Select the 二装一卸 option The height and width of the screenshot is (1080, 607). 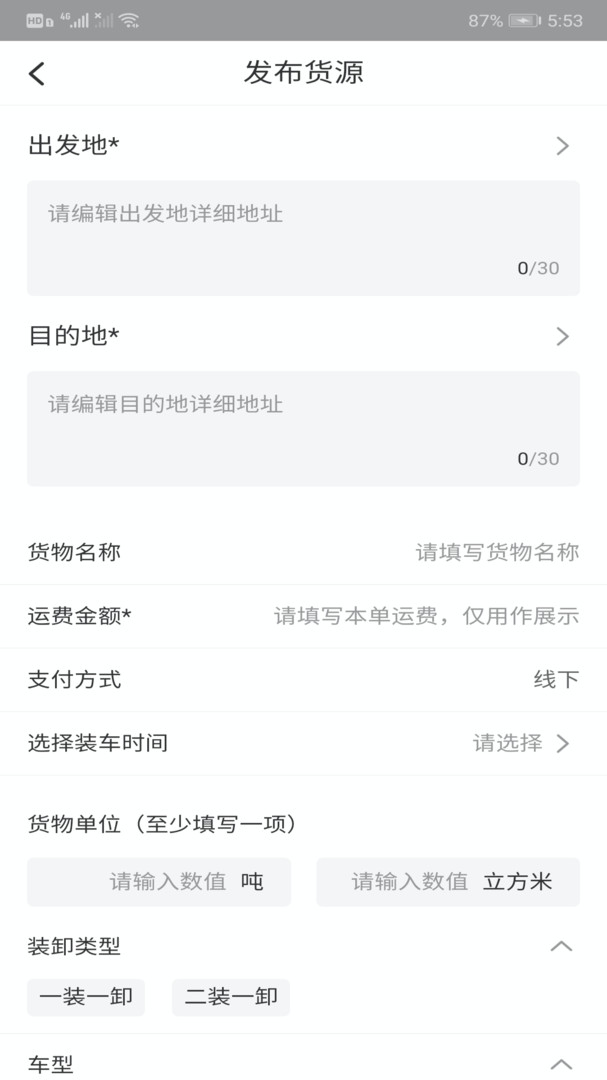click(x=231, y=997)
